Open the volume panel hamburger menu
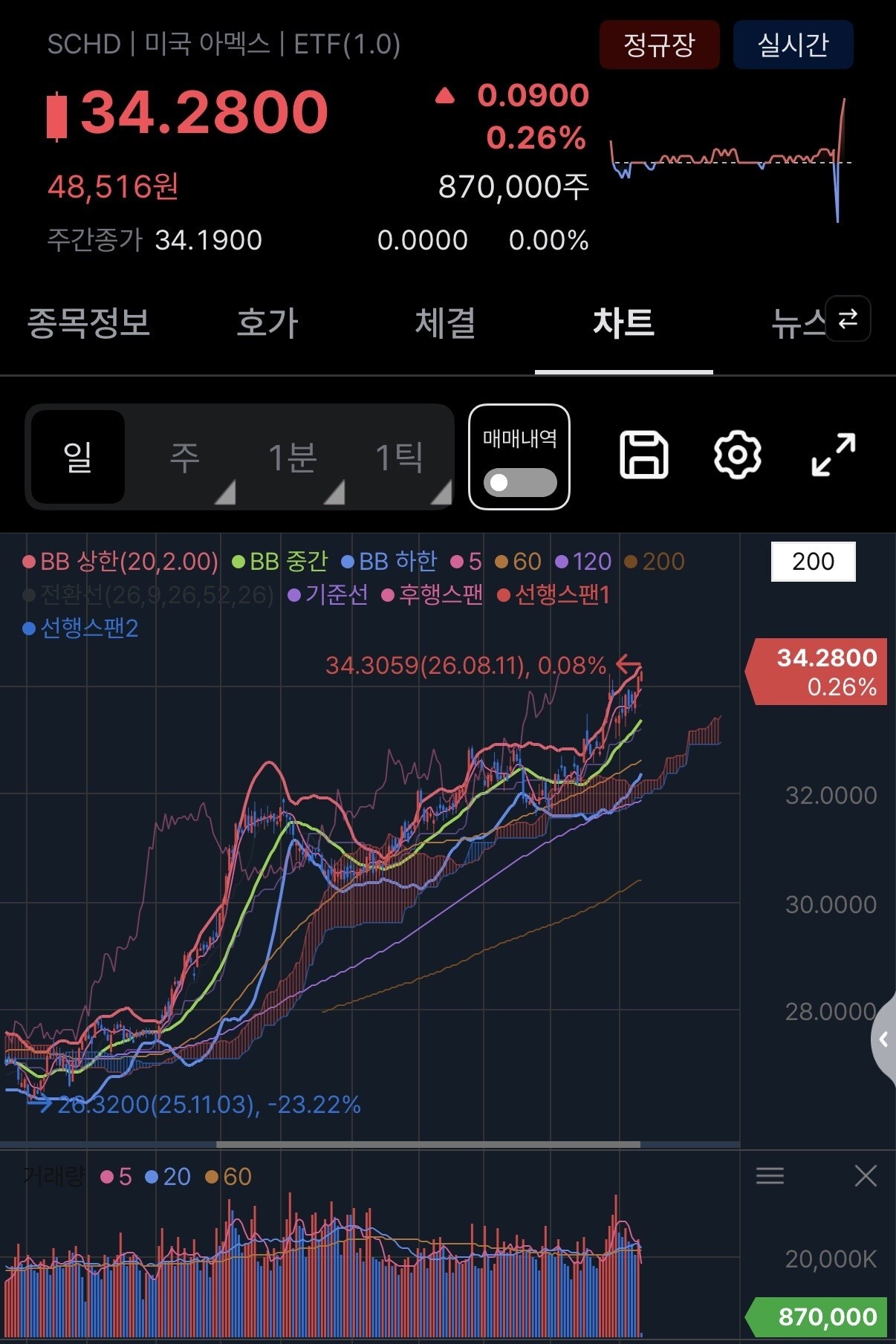Screen dimensions: 896x1344 770,1175
